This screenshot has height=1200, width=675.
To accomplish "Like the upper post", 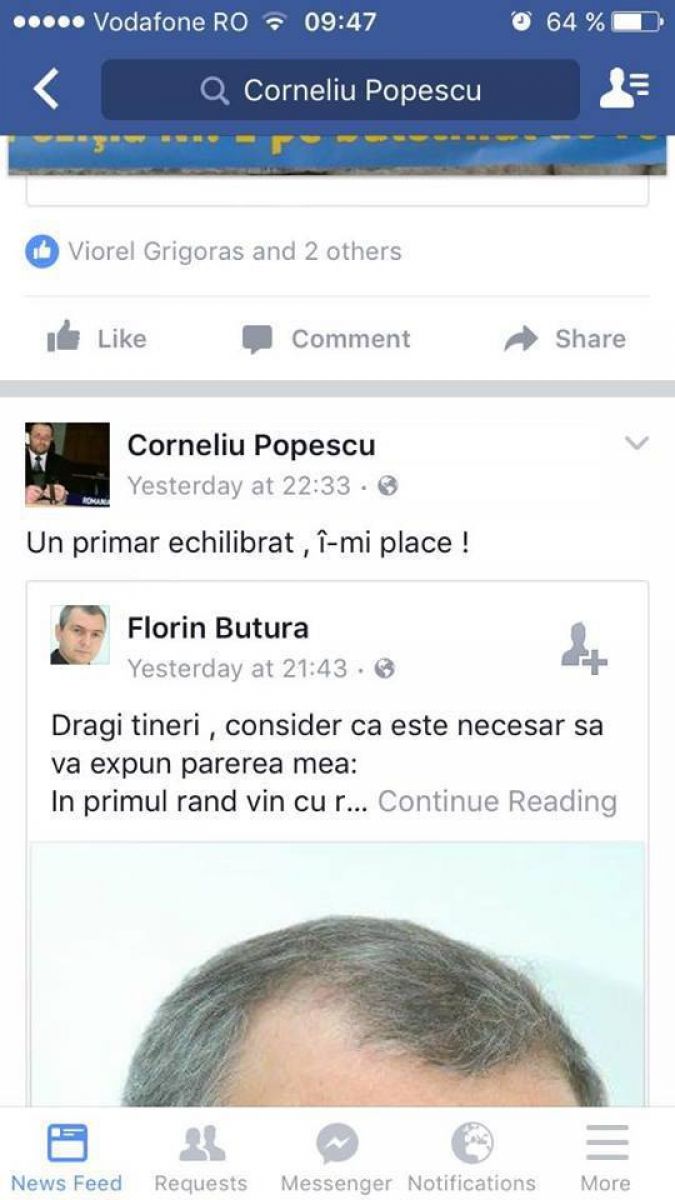I will click(x=97, y=339).
